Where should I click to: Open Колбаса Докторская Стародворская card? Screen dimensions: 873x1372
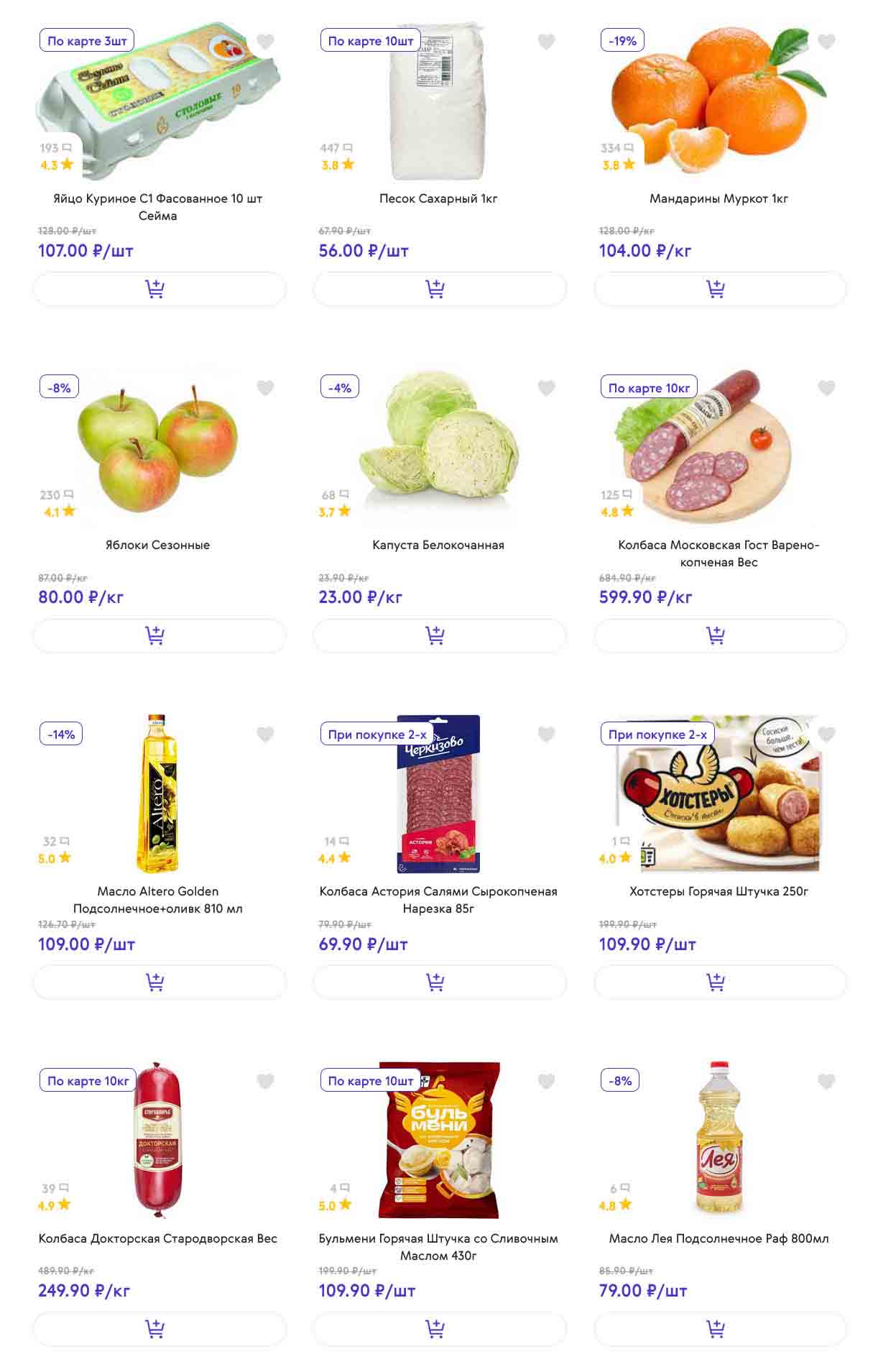tap(157, 1238)
